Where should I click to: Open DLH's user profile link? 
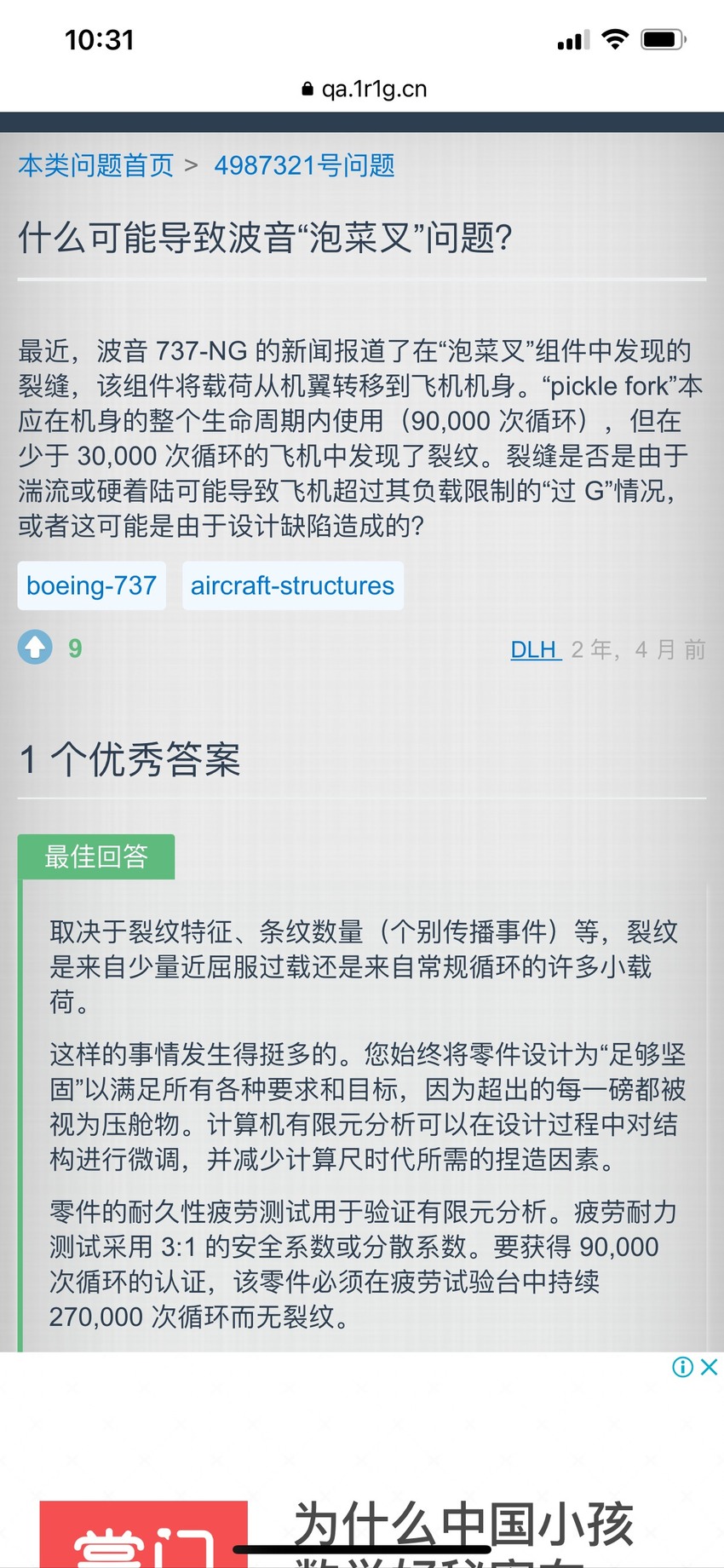point(535,650)
